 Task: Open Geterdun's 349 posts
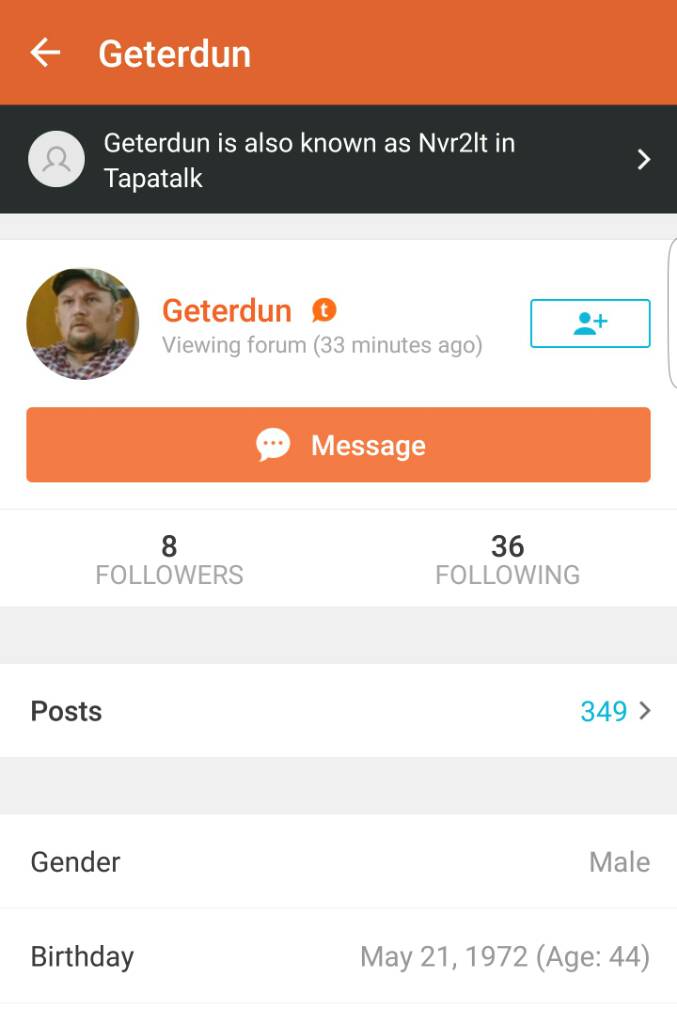click(338, 711)
